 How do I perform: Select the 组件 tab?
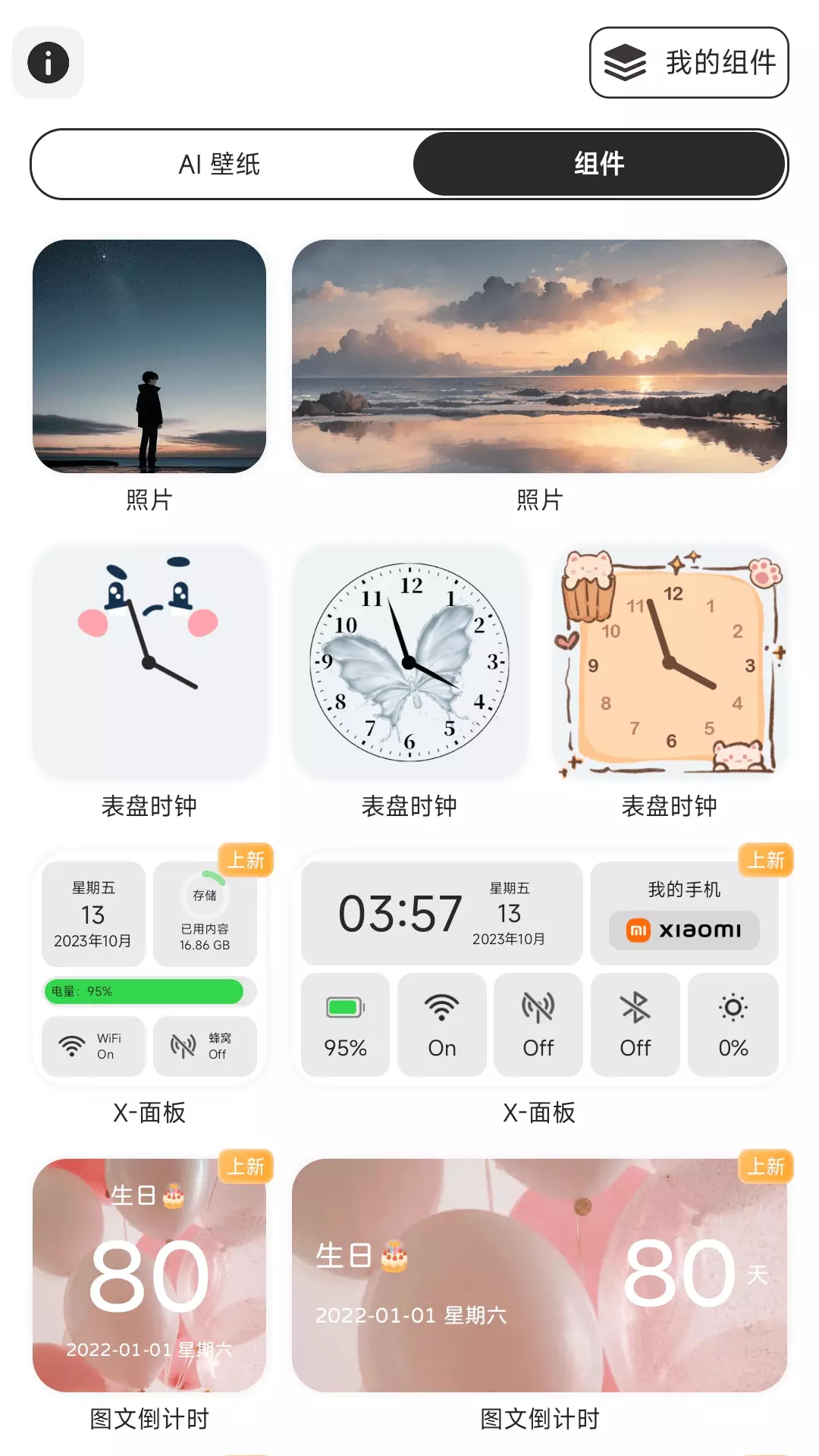tap(599, 164)
